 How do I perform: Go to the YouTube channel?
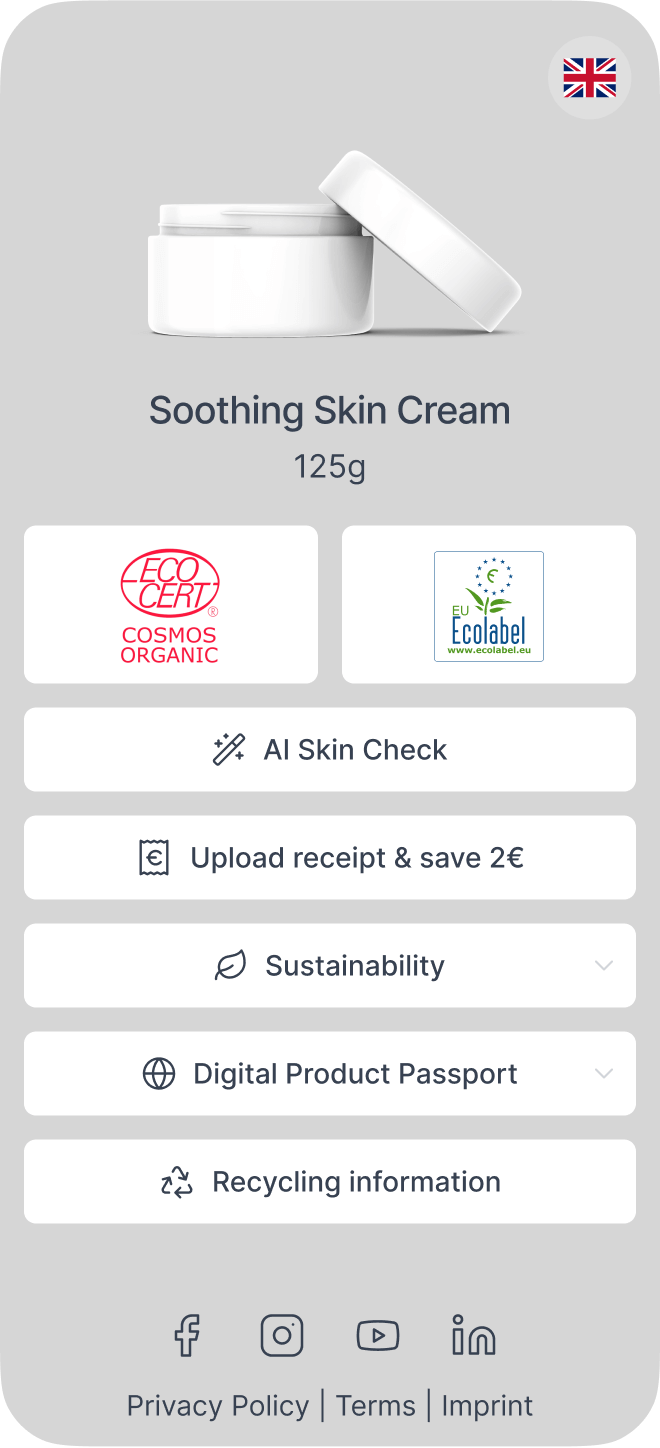pos(378,1336)
